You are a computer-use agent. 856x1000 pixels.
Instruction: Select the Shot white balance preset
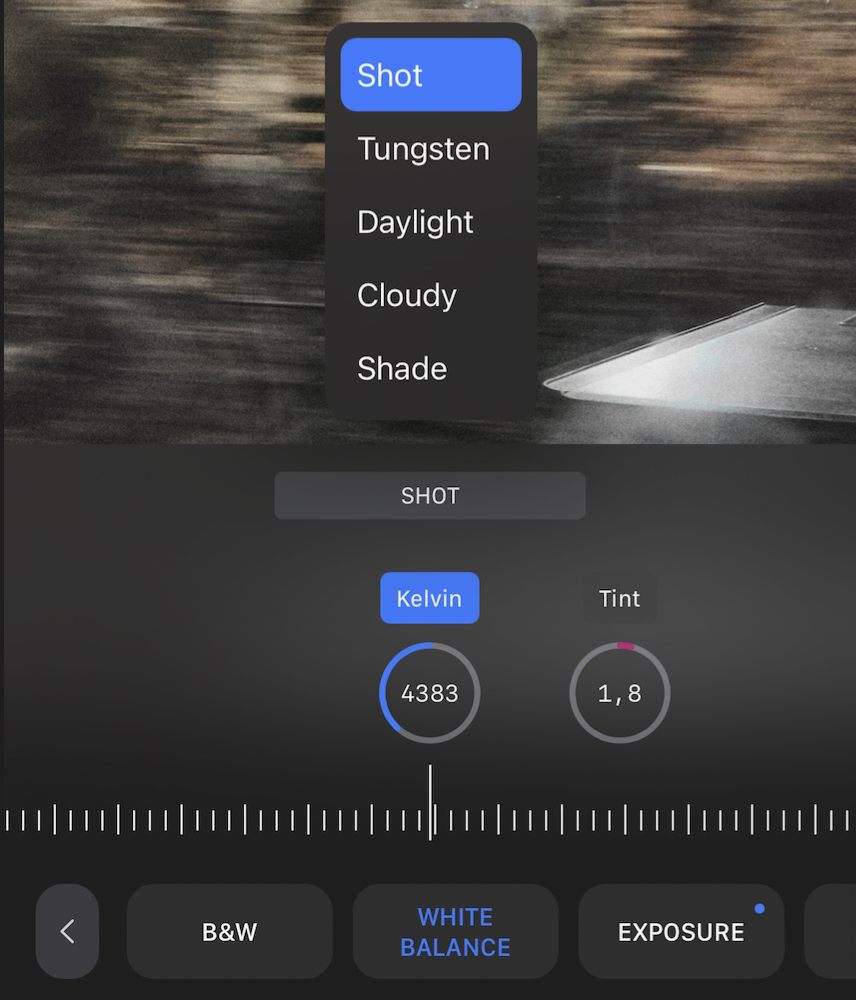tap(430, 75)
